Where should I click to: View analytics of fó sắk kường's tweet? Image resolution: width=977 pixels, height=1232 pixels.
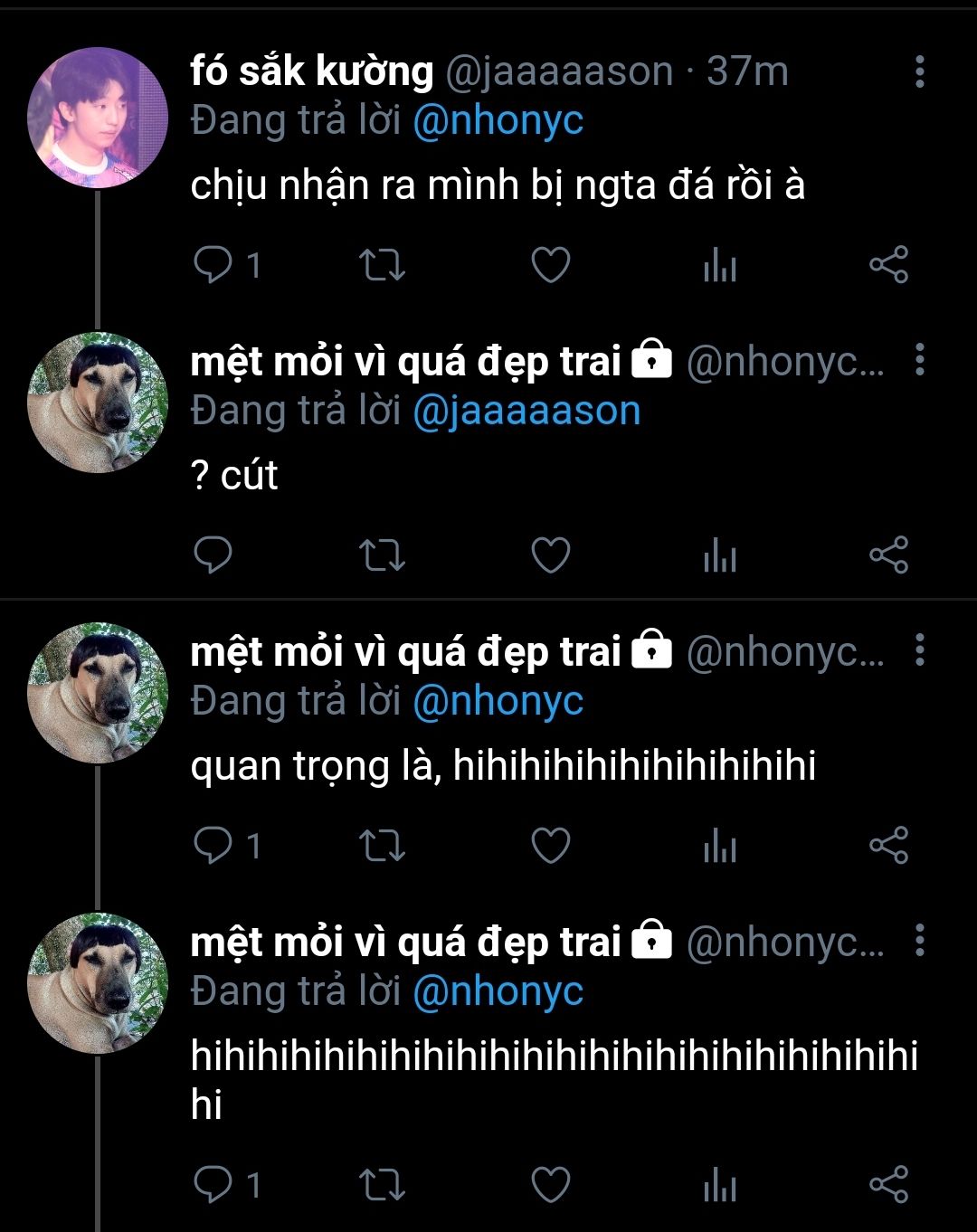720,265
